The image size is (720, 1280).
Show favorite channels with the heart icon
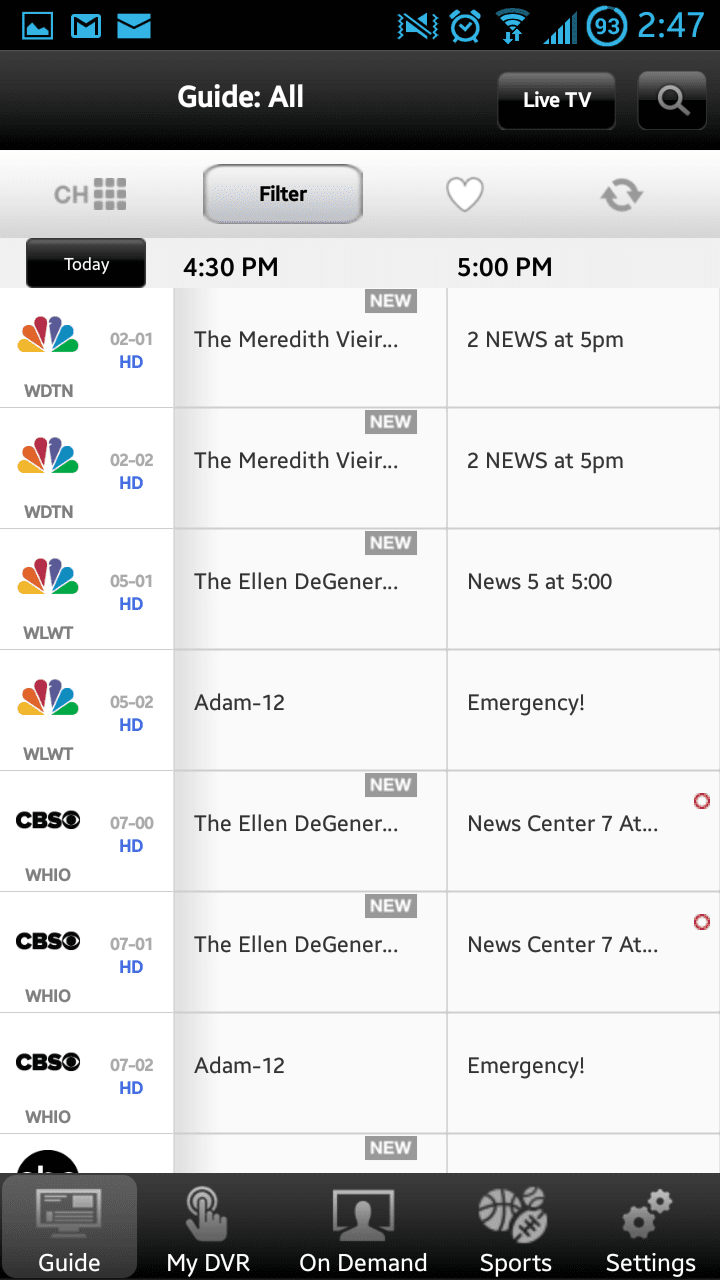tap(465, 194)
